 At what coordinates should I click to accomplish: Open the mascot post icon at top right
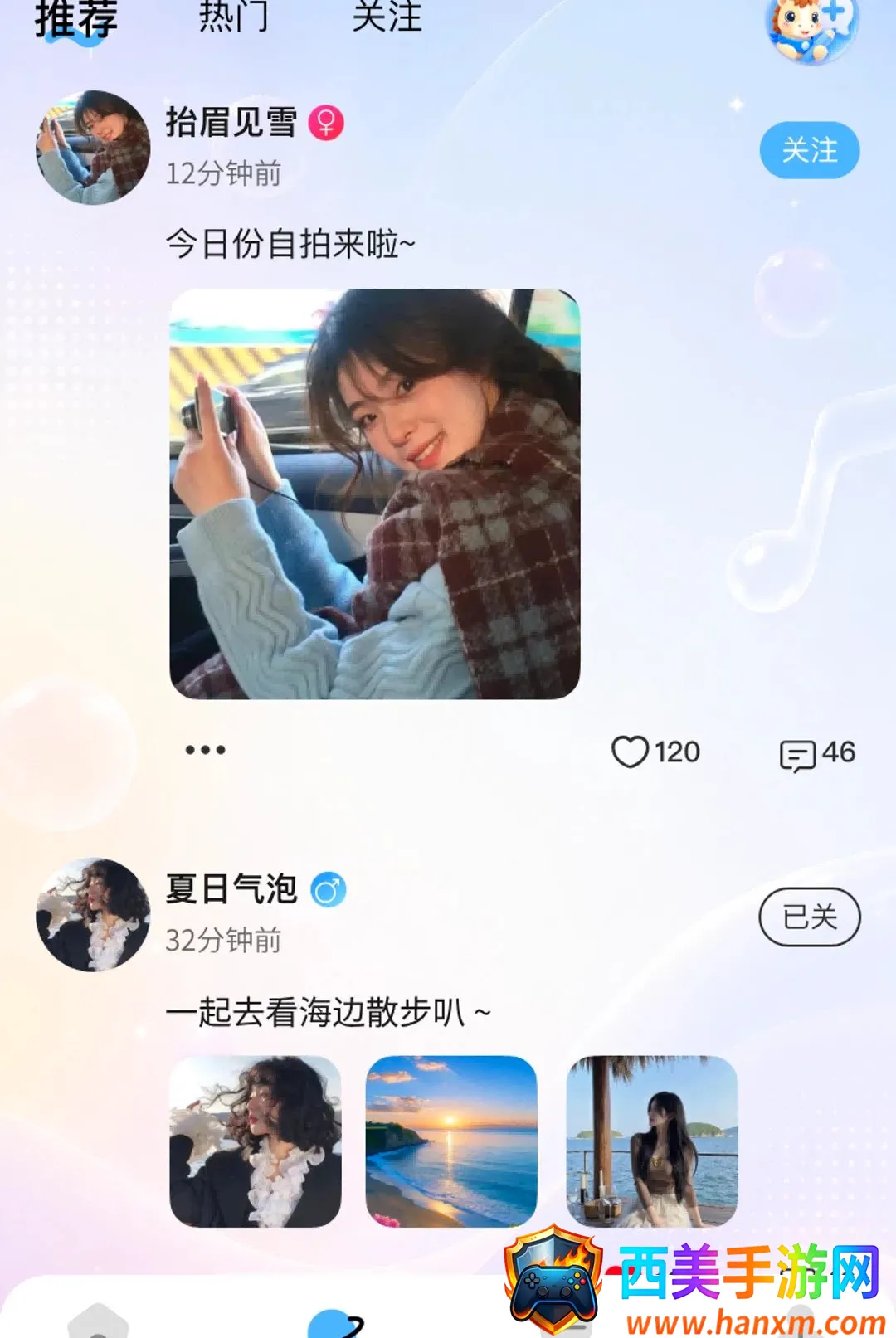811,29
